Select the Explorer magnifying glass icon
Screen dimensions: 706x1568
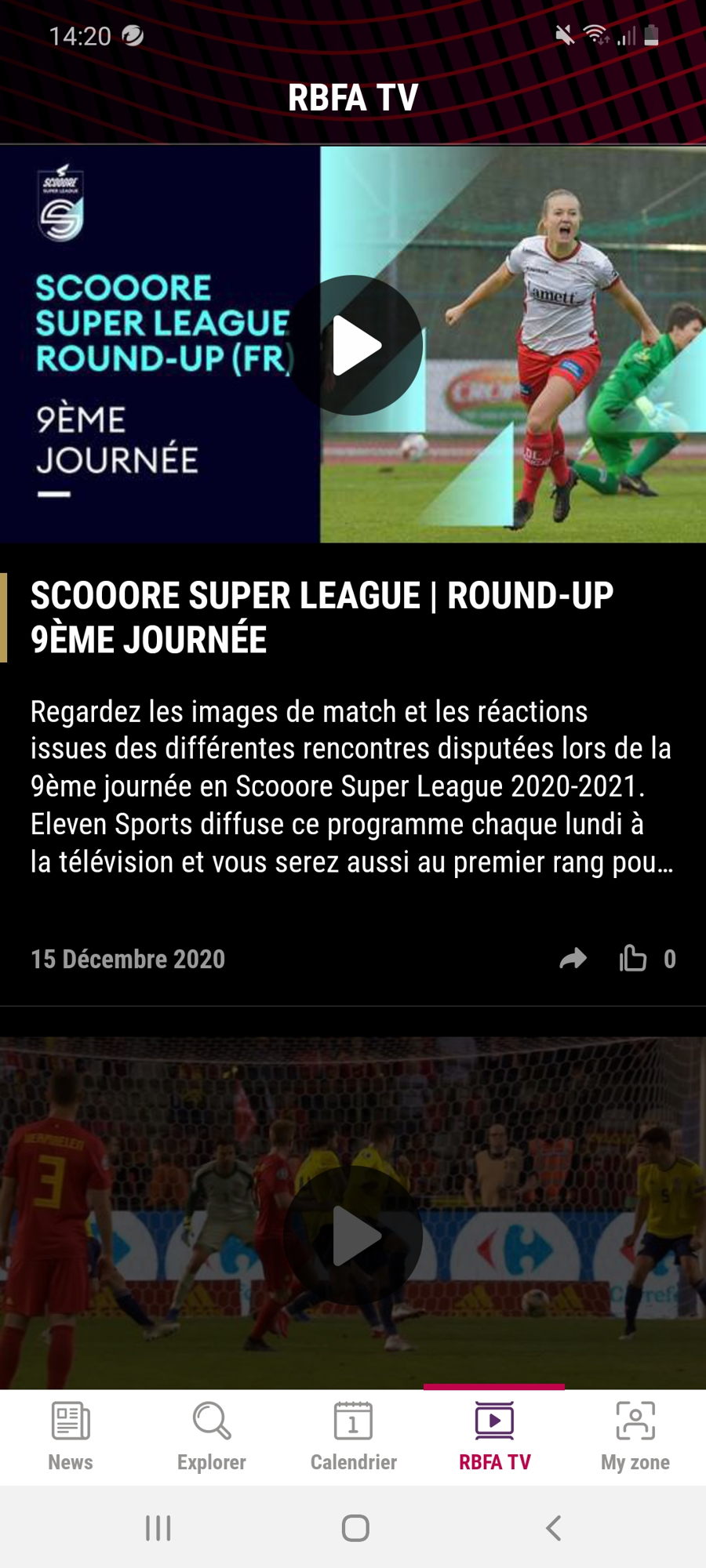[210, 1419]
